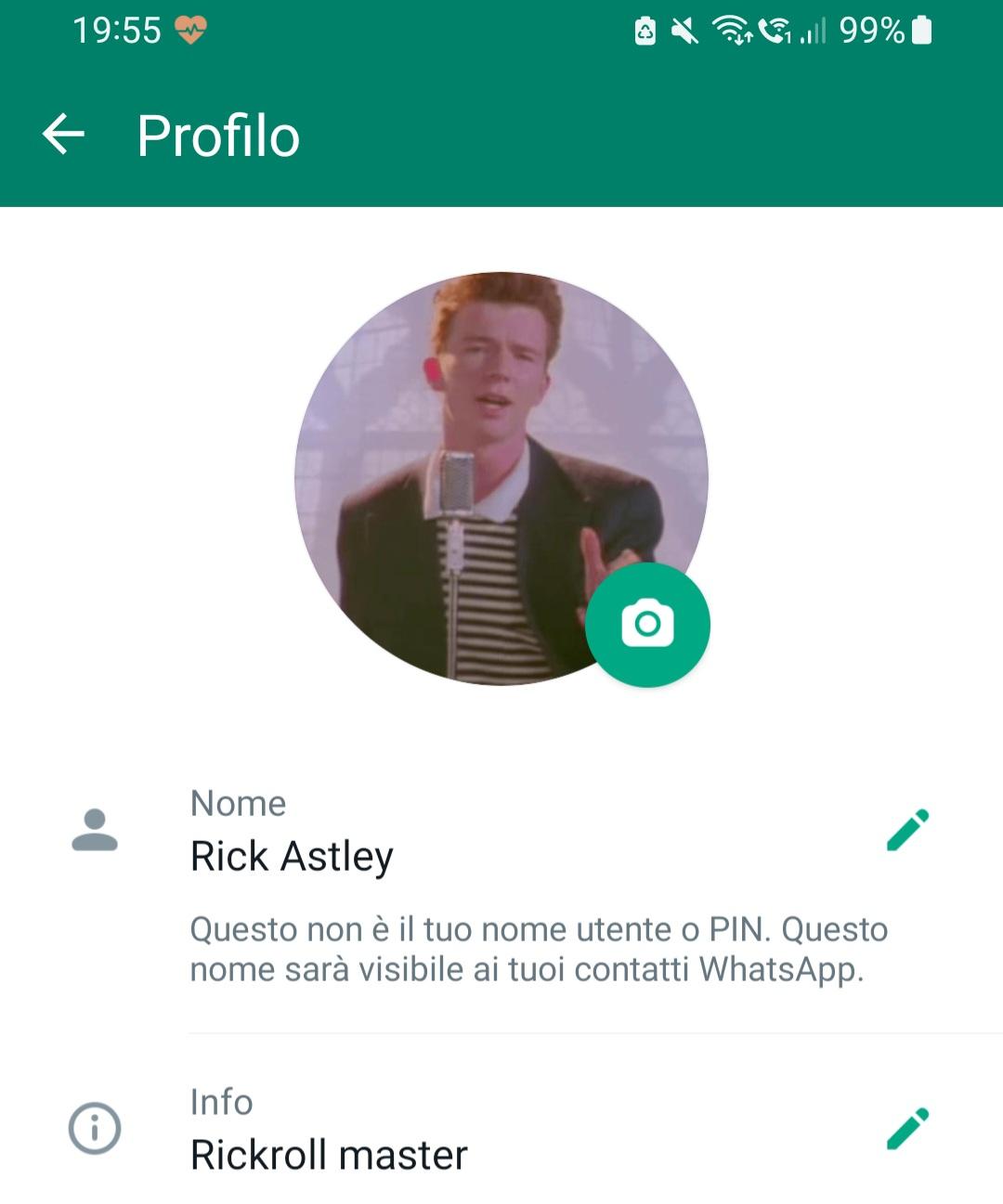Click the person icon beside Nome
The width and height of the screenshot is (1003, 1204).
point(96,831)
